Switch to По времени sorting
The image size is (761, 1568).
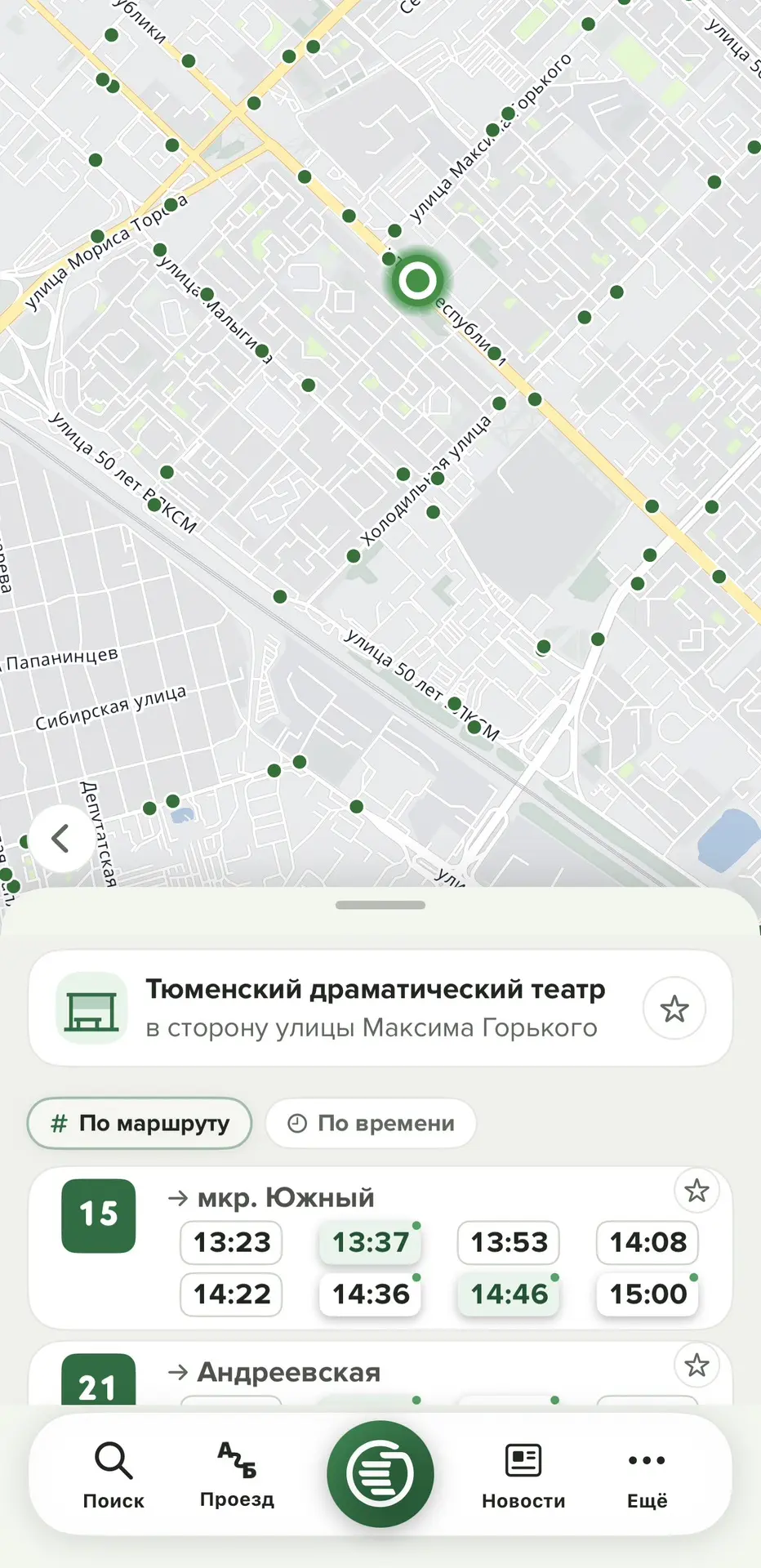[371, 1124]
